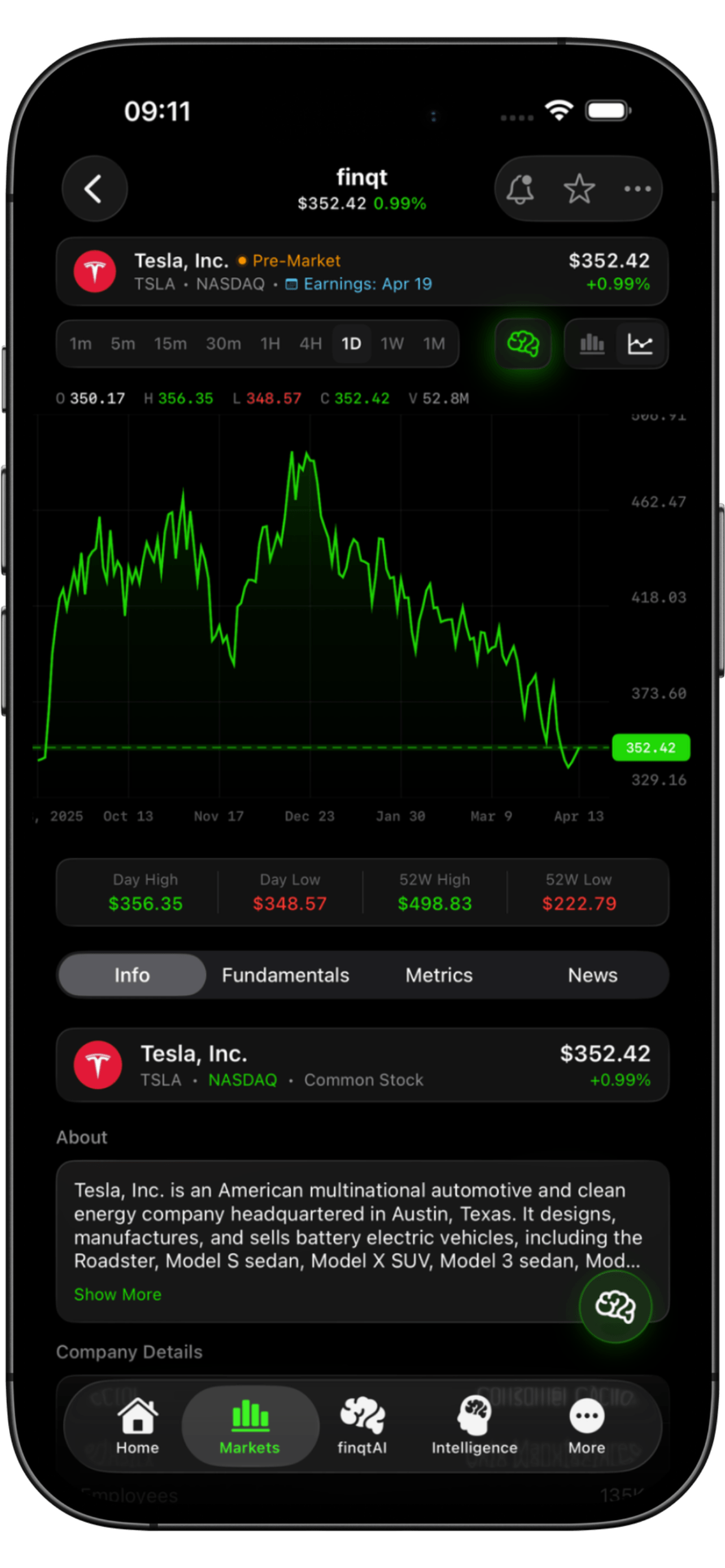Screen dimensions: 725x1568
Task: Expand the About text with Show More
Action: pyautogui.click(x=117, y=1294)
